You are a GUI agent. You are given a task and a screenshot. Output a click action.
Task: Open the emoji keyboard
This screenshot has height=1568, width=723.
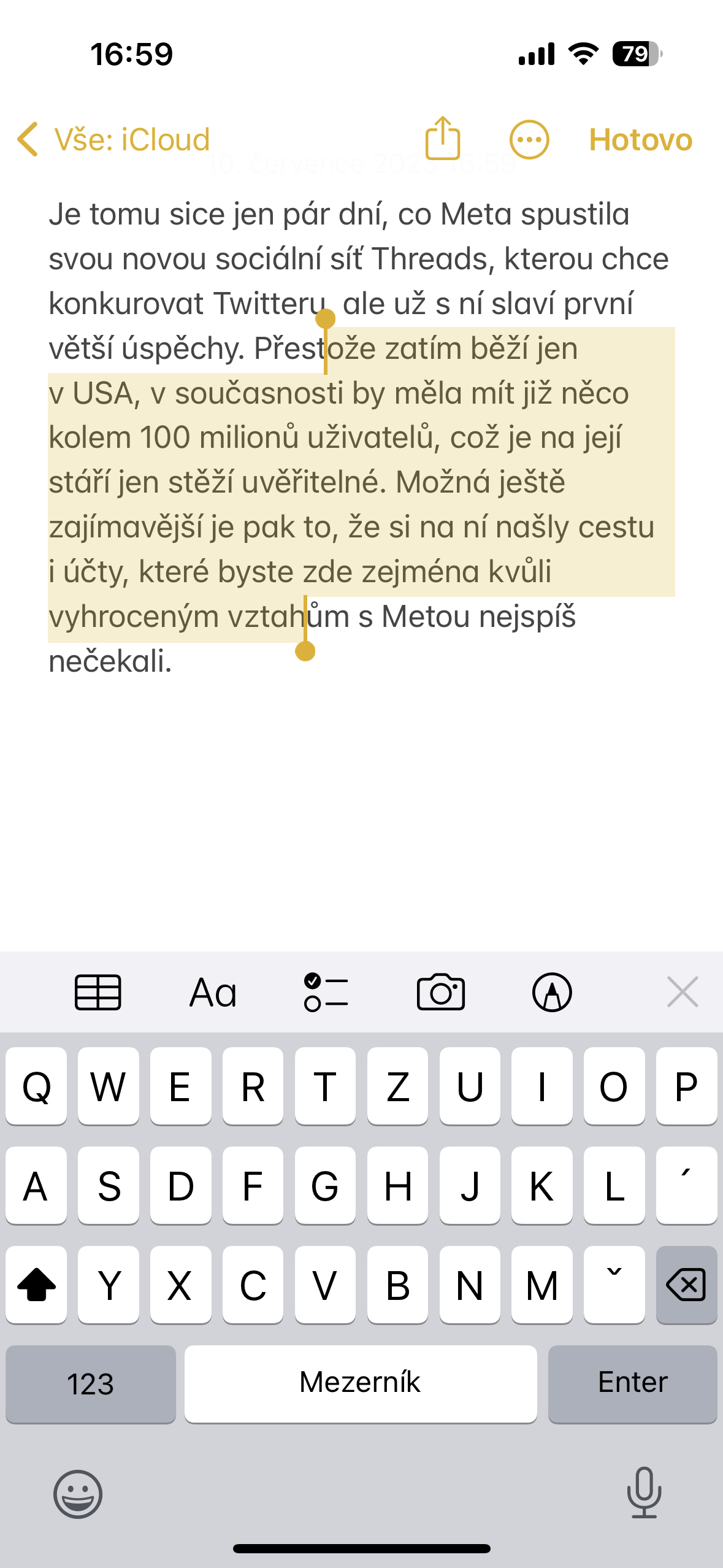pos(78,1493)
